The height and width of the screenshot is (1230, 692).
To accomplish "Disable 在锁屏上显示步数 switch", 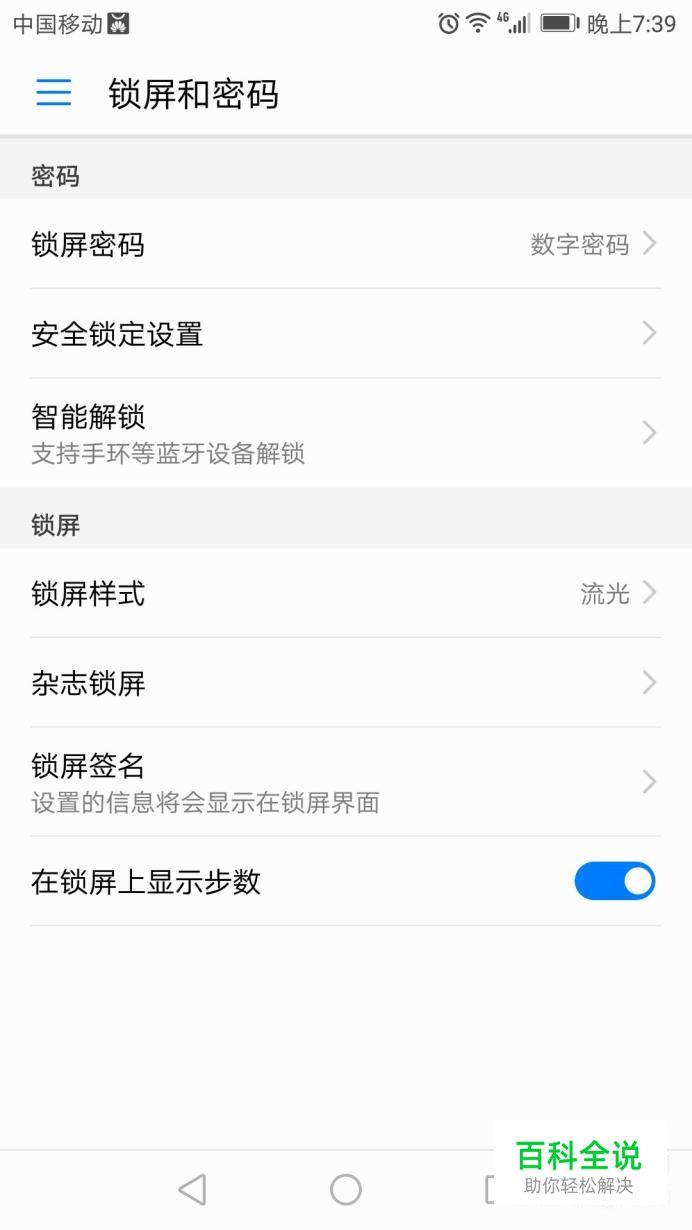I will (x=614, y=881).
